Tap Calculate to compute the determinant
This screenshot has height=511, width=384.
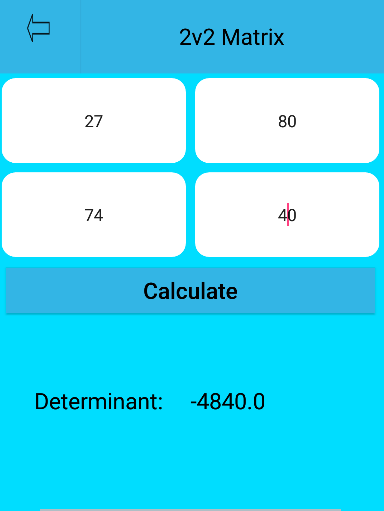(191, 291)
